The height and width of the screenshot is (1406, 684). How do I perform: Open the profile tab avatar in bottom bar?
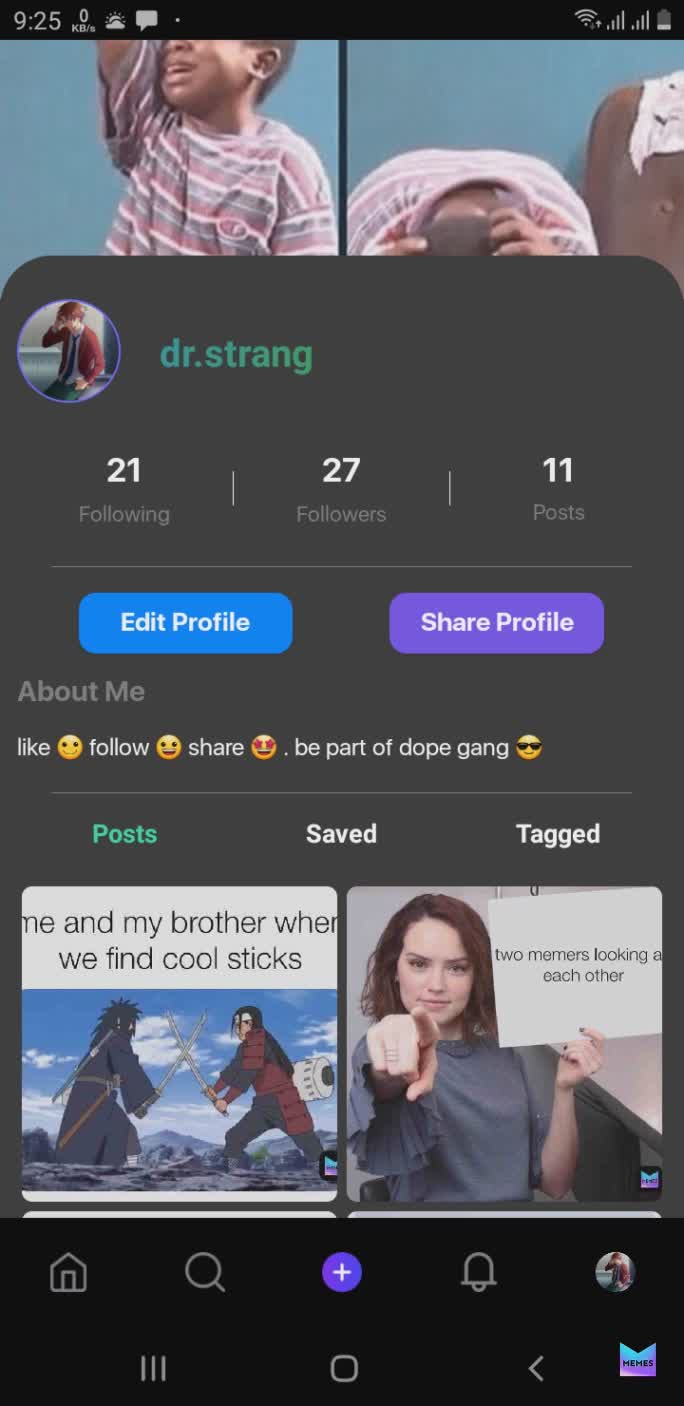point(614,1272)
